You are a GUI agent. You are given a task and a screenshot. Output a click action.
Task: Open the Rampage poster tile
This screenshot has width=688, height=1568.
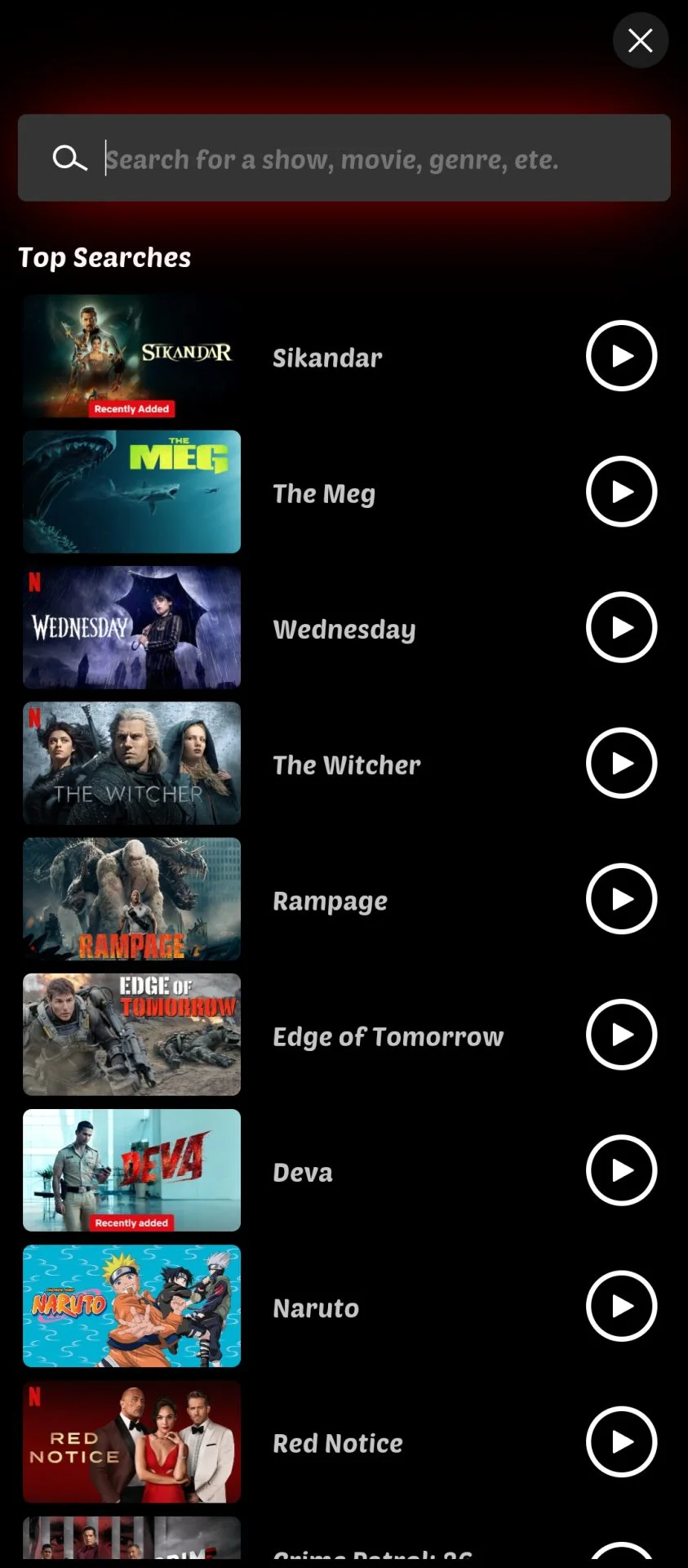pos(131,898)
